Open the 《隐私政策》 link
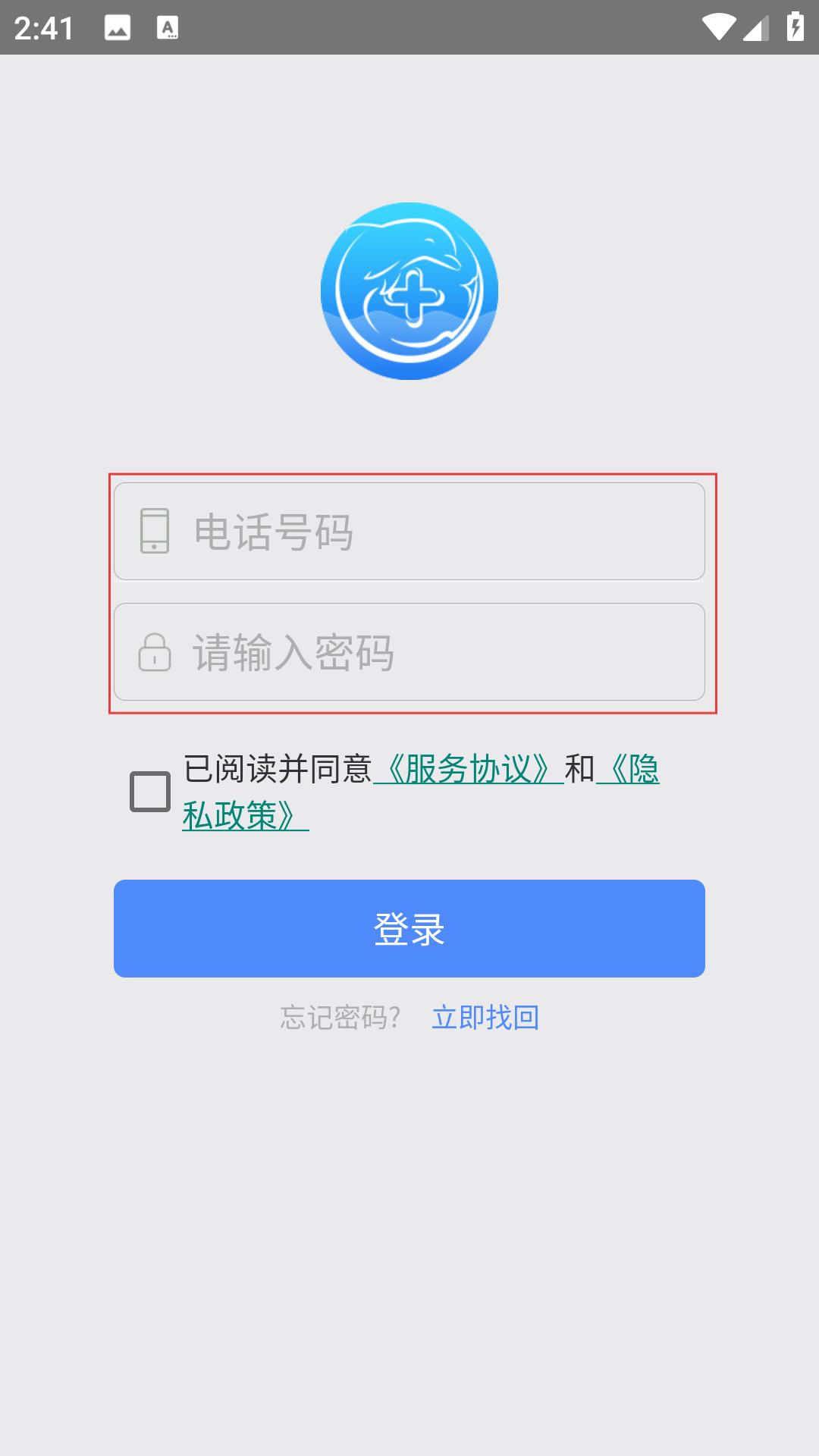This screenshot has width=819, height=1456. 246,815
